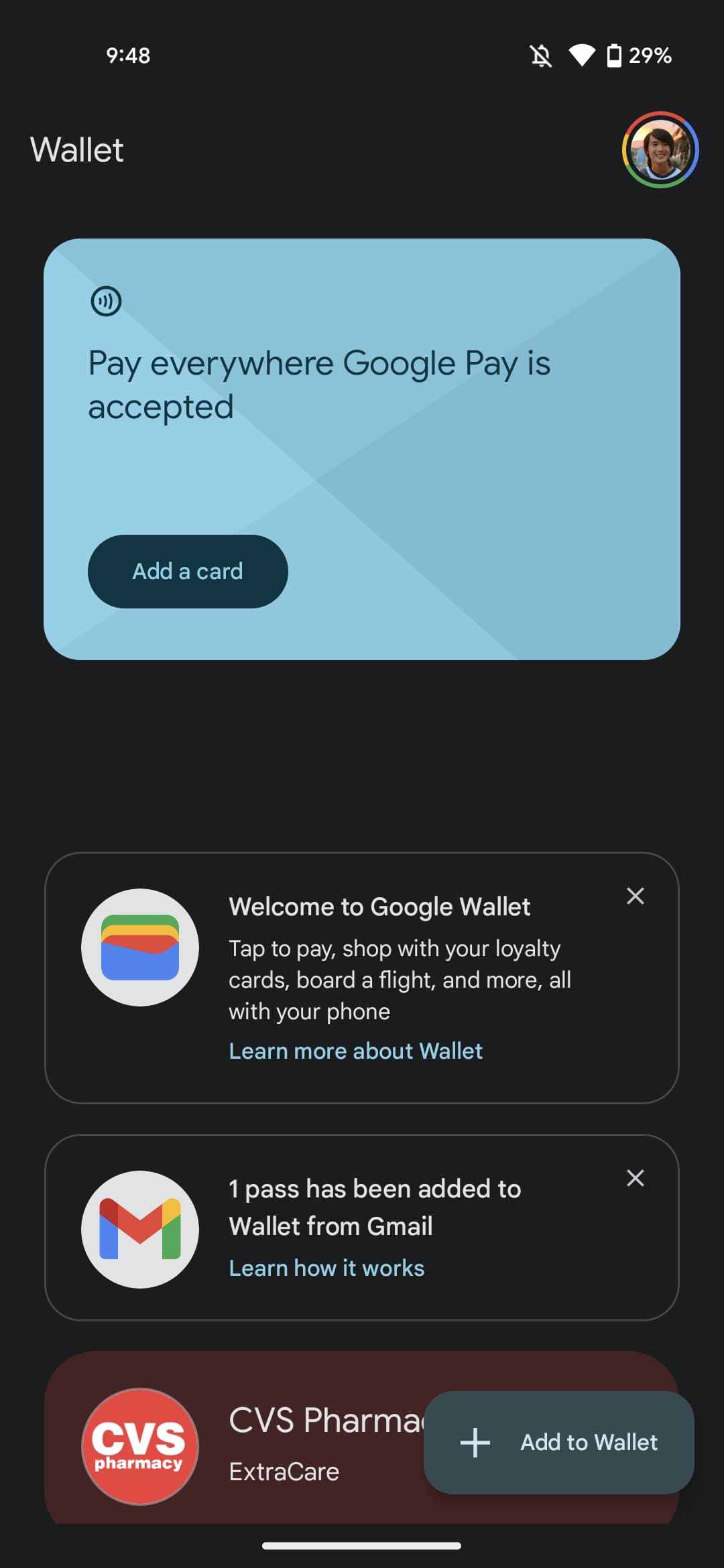Image resolution: width=724 pixels, height=1568 pixels.
Task: Tap the Add a card button
Action: coord(188,572)
